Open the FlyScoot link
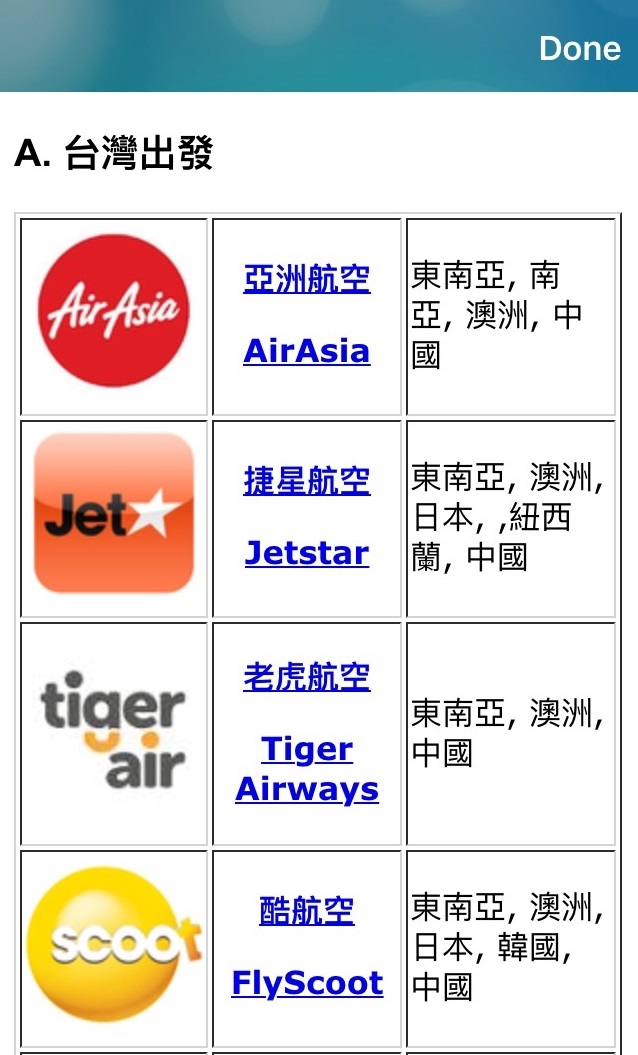Viewport: 638px width, 1055px height. click(307, 983)
